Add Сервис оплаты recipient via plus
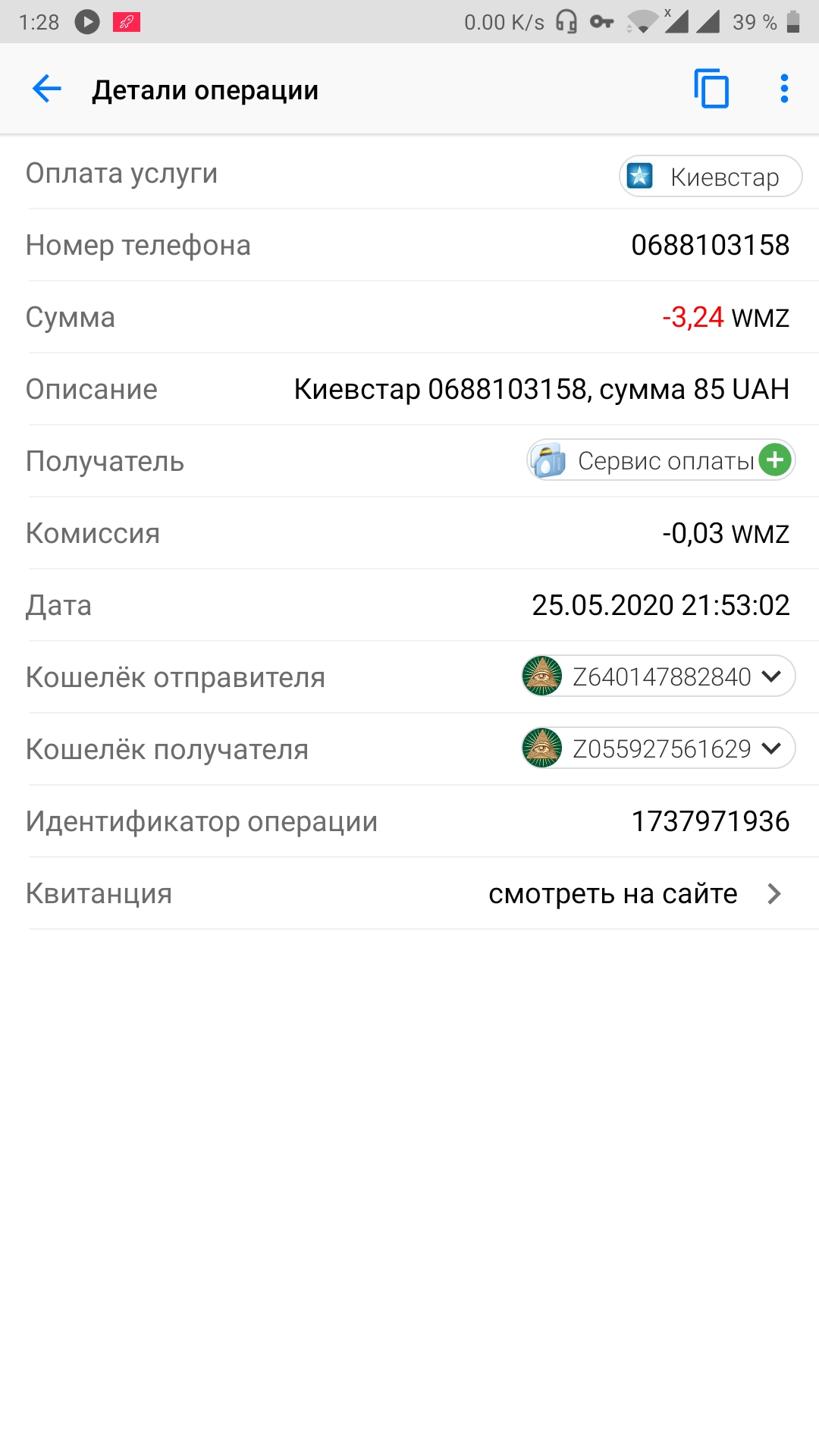This screenshot has width=819, height=1456. pos(775,460)
